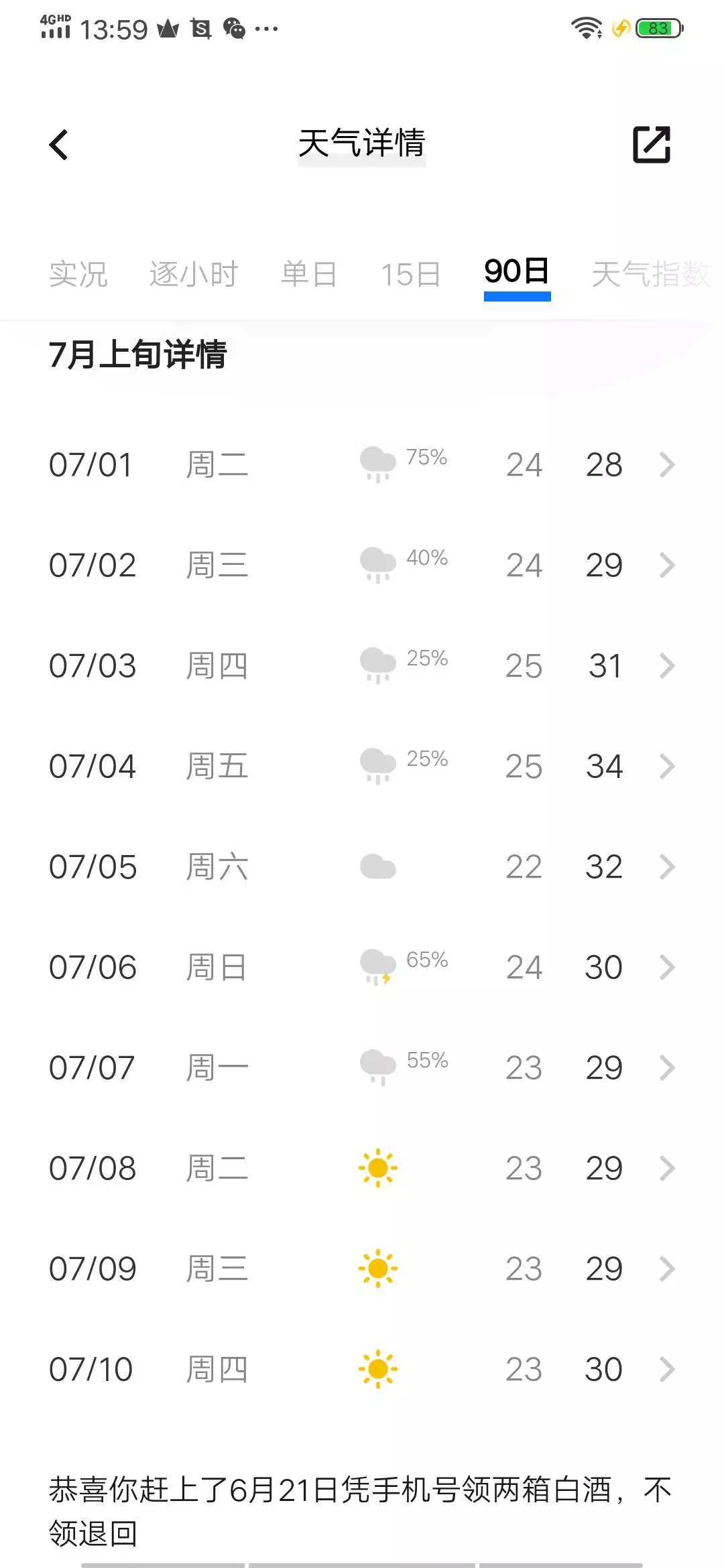The width and height of the screenshot is (724, 1568).
Task: Open the 07/05 周六 cloudy day
Action: 362,867
